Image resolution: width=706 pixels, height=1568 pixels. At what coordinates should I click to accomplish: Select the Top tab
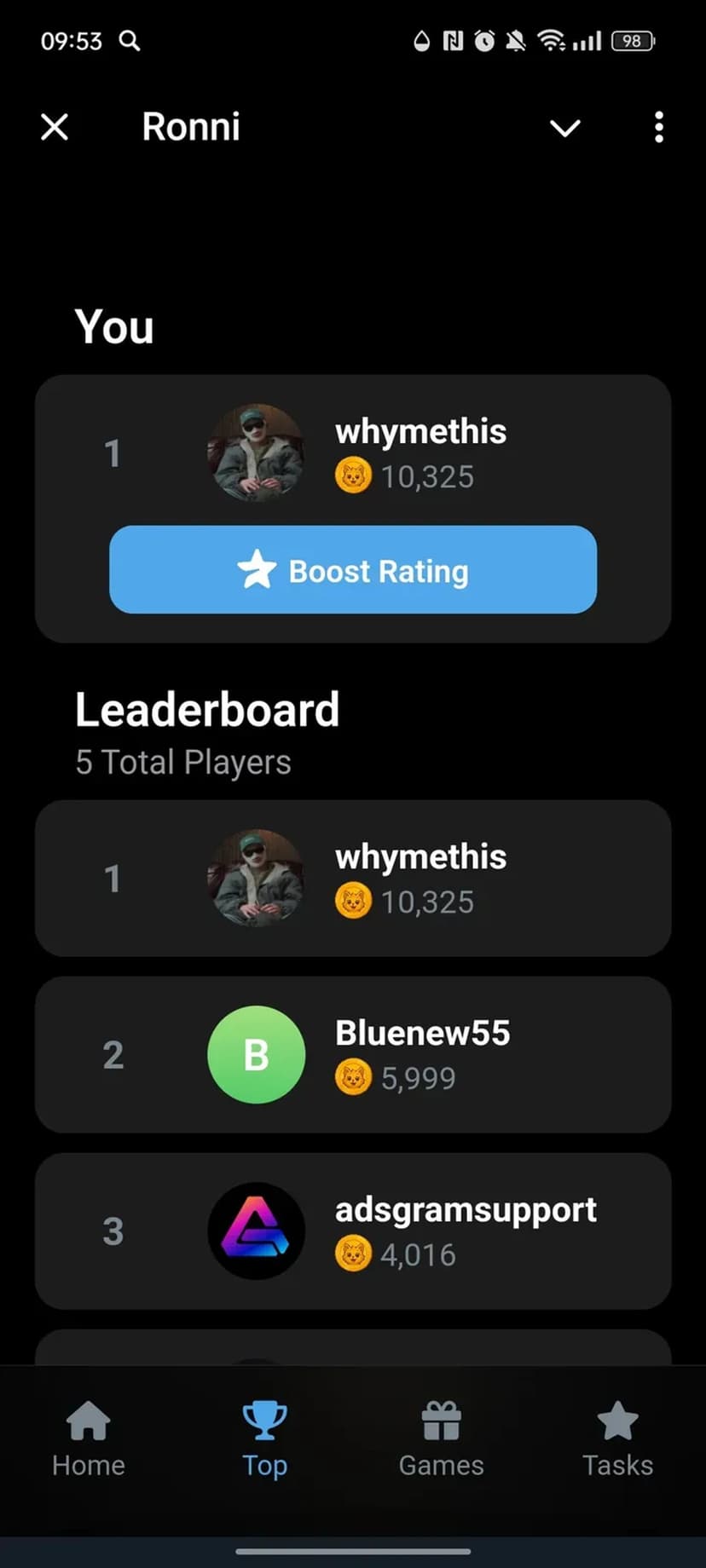coord(264,1440)
